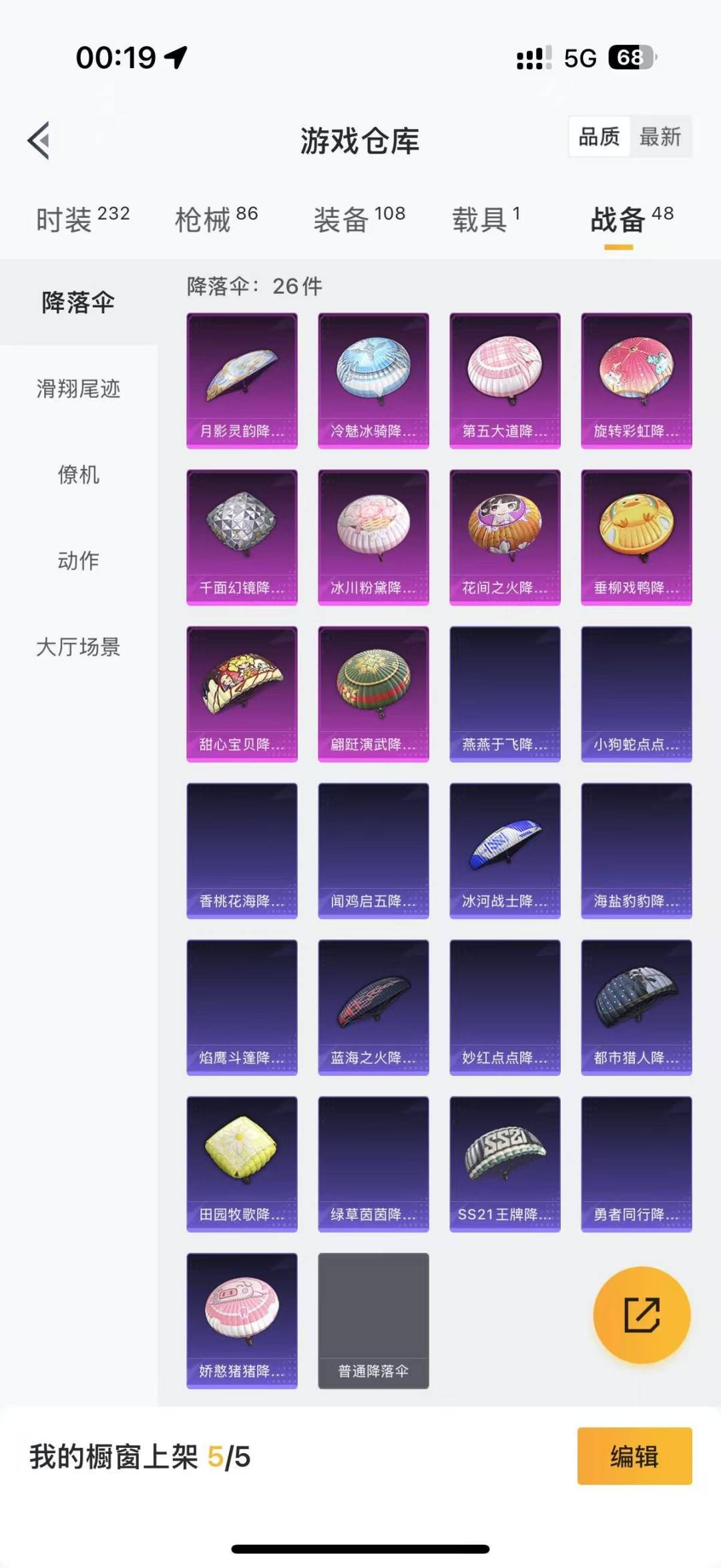Open the 普通降落伞 item
Image resolution: width=721 pixels, height=1568 pixels.
click(373, 1321)
